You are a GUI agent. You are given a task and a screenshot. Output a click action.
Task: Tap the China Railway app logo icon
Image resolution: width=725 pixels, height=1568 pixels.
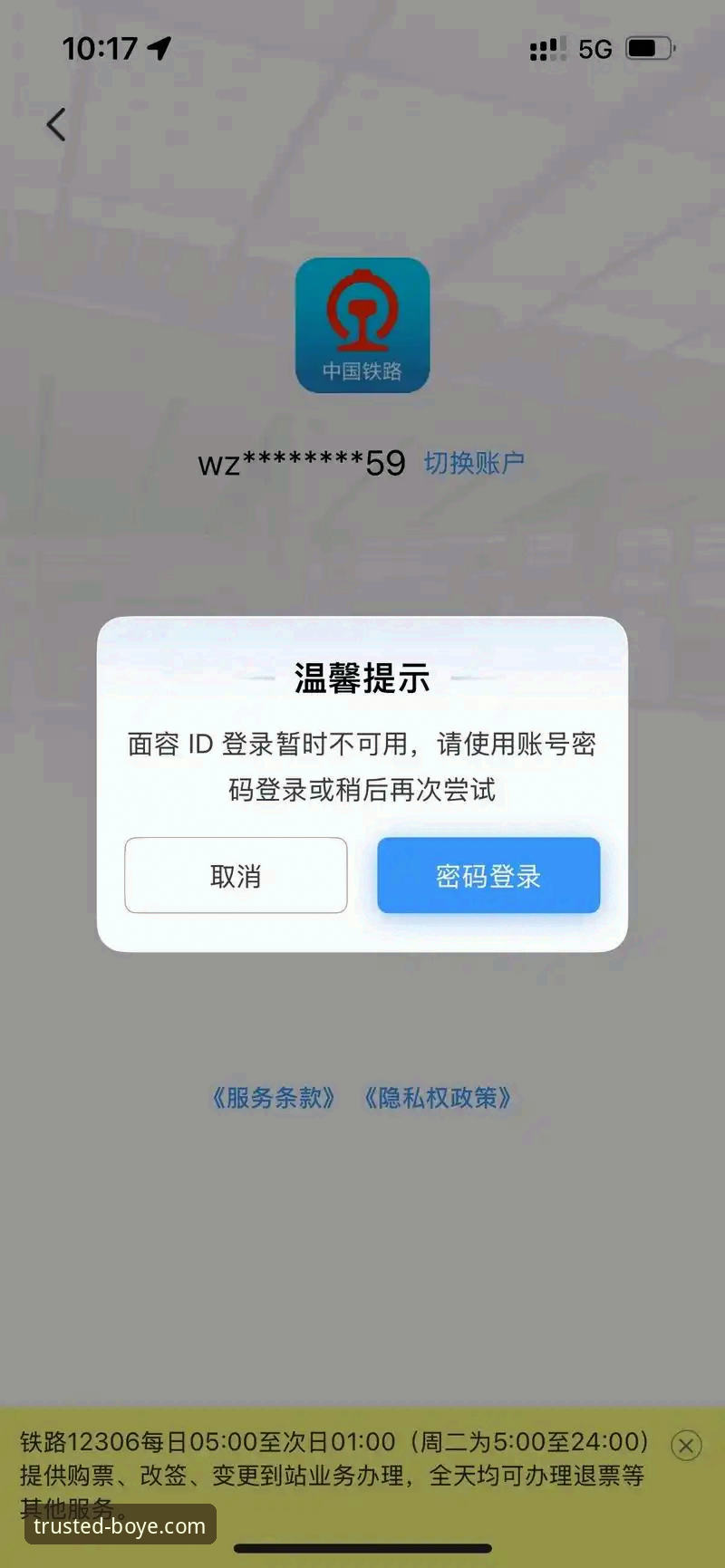[362, 325]
